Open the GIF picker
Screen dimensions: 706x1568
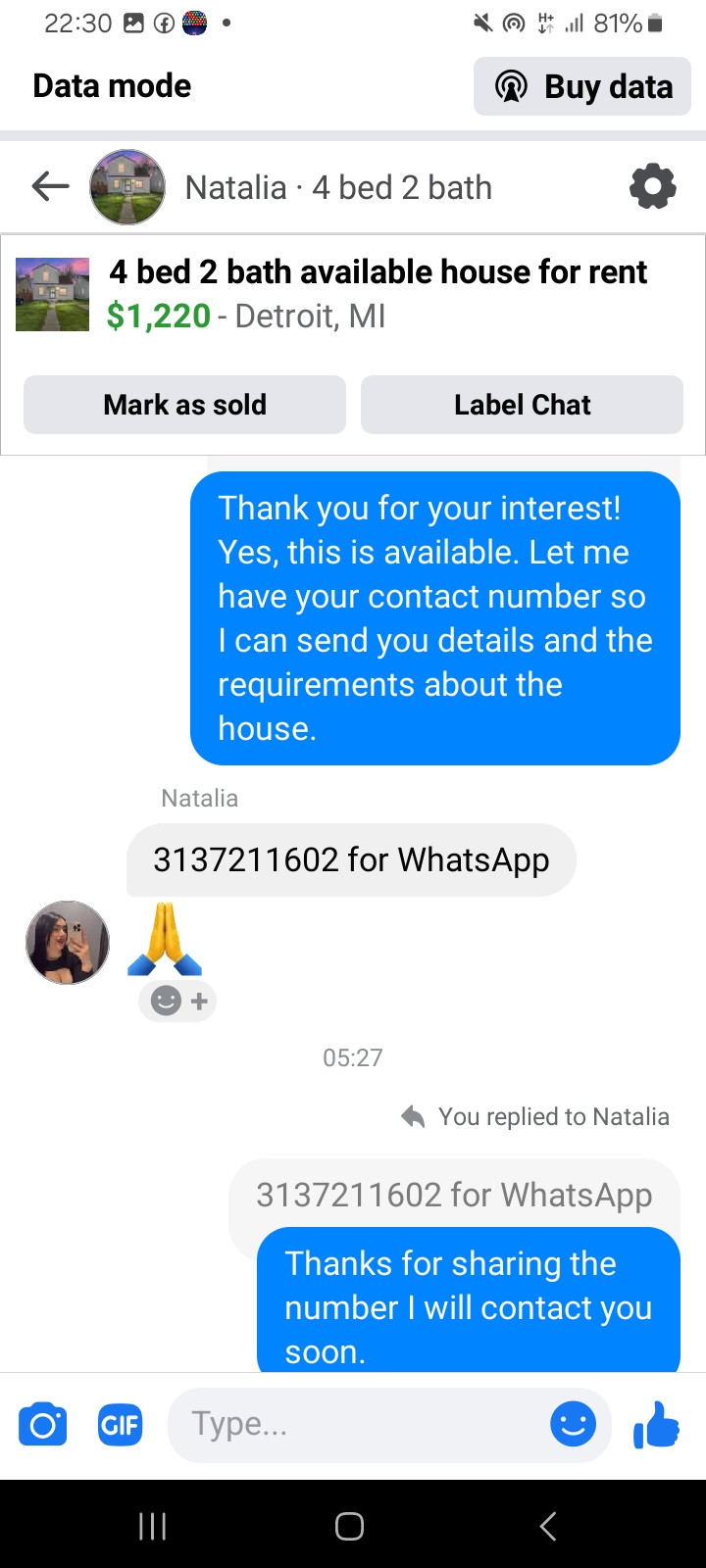(x=120, y=1424)
